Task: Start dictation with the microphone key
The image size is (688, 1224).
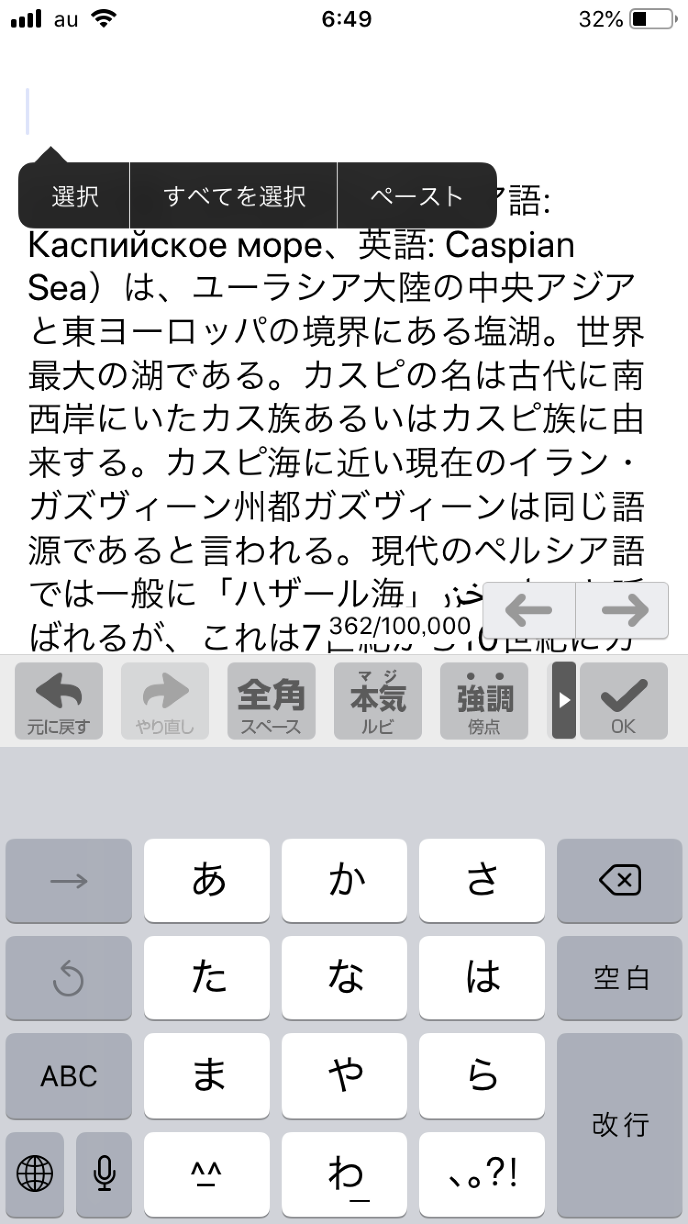Action: (x=104, y=1173)
